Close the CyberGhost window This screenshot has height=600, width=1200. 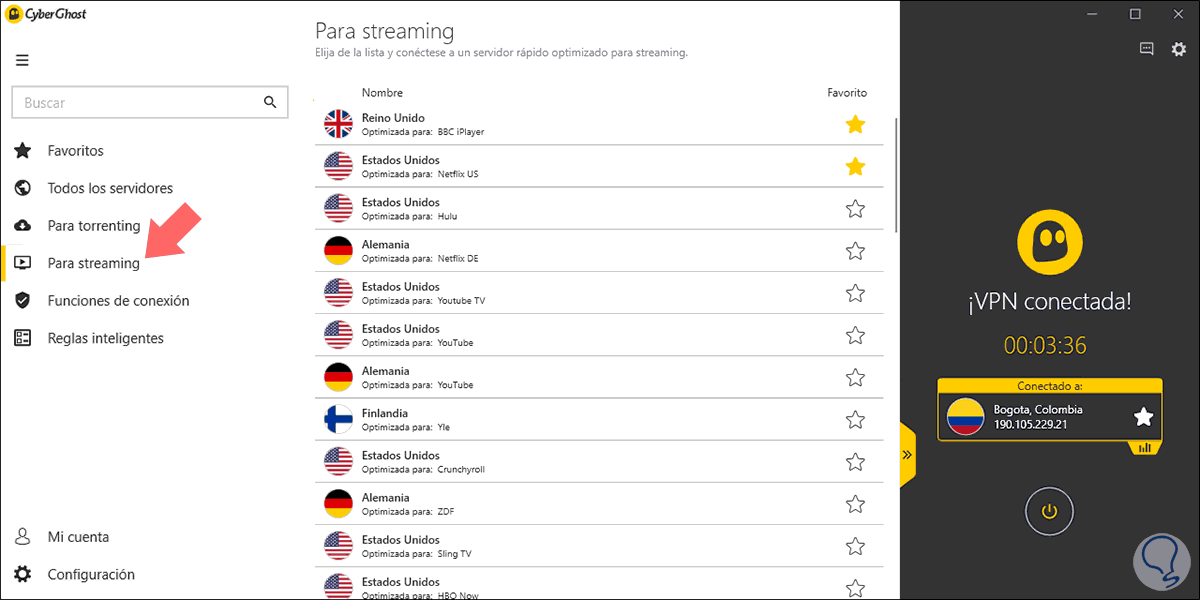click(1176, 14)
